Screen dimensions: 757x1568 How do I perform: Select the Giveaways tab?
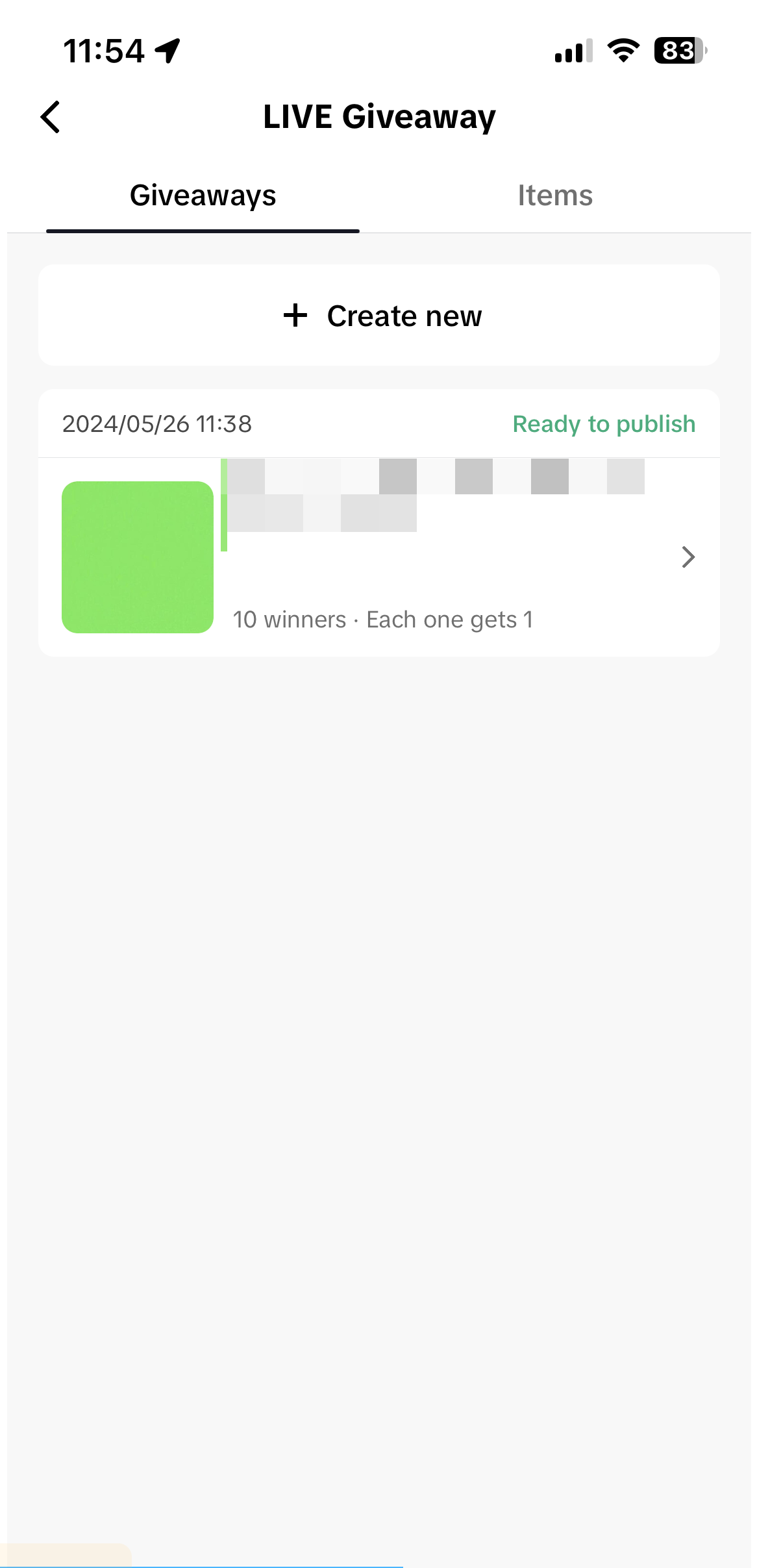point(203,196)
